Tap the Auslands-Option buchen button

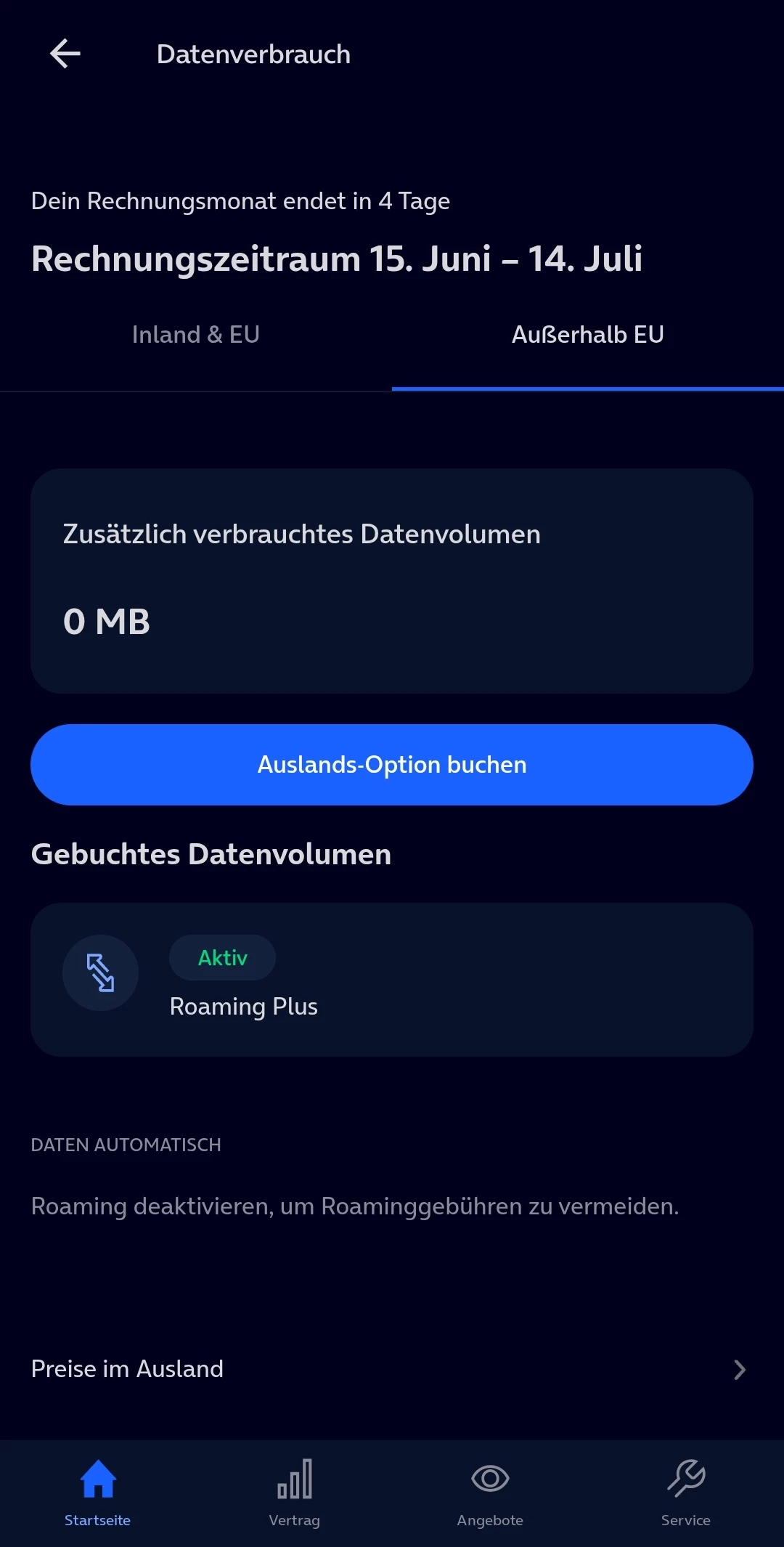(x=392, y=765)
